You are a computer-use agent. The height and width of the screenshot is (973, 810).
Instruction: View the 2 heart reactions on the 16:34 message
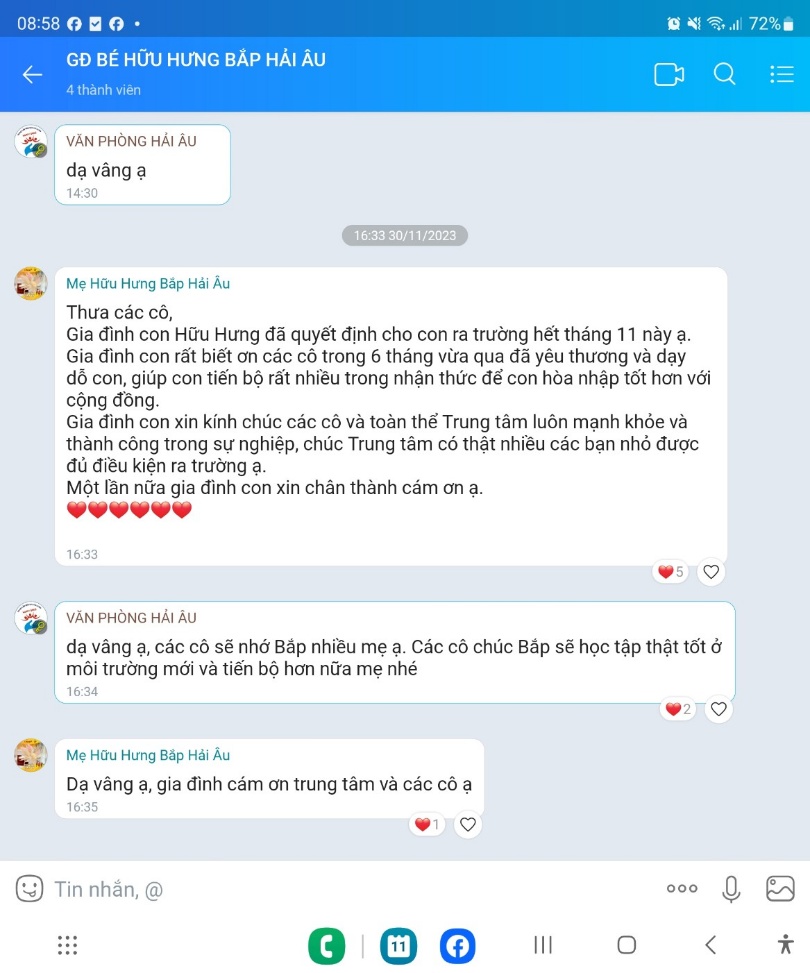pos(678,709)
